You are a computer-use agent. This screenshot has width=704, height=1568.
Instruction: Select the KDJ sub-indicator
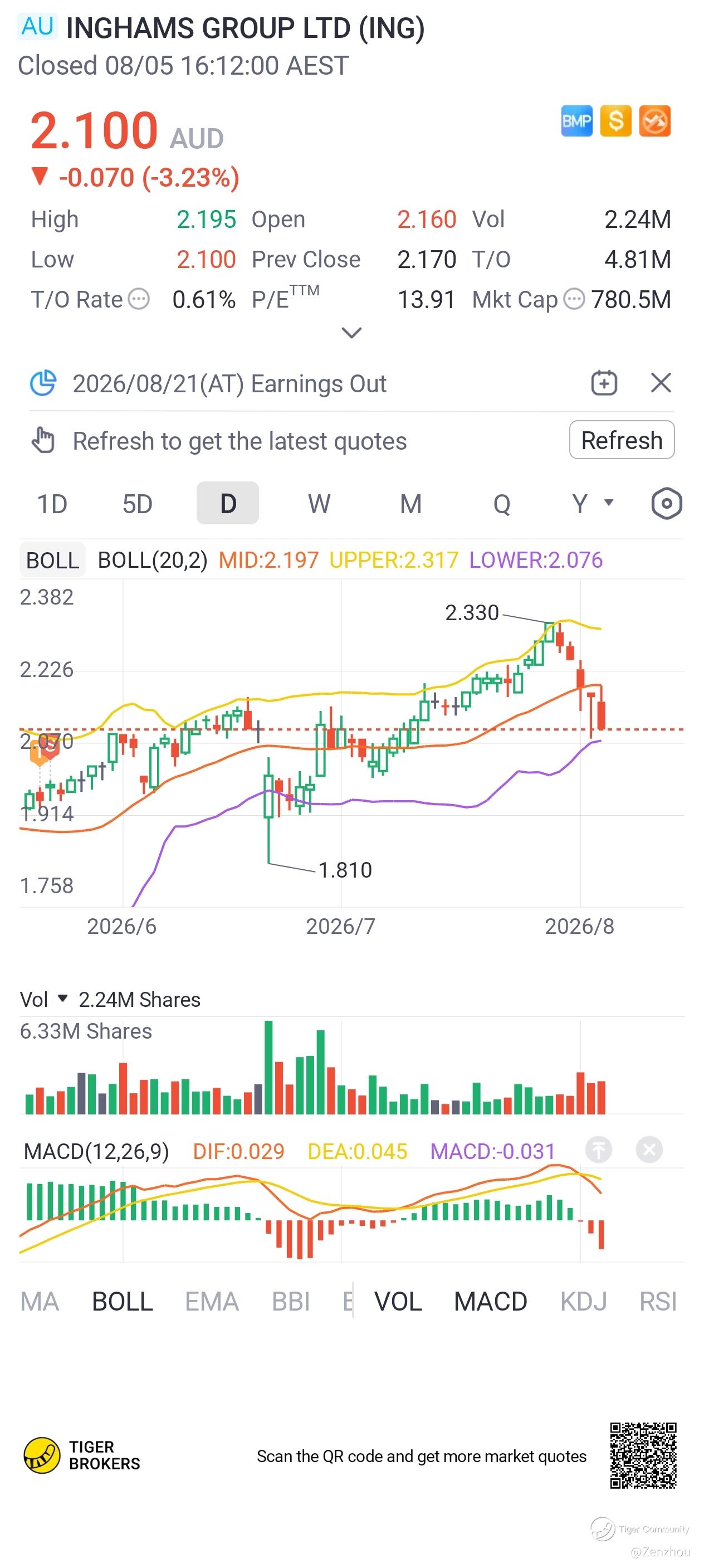coord(584,1301)
